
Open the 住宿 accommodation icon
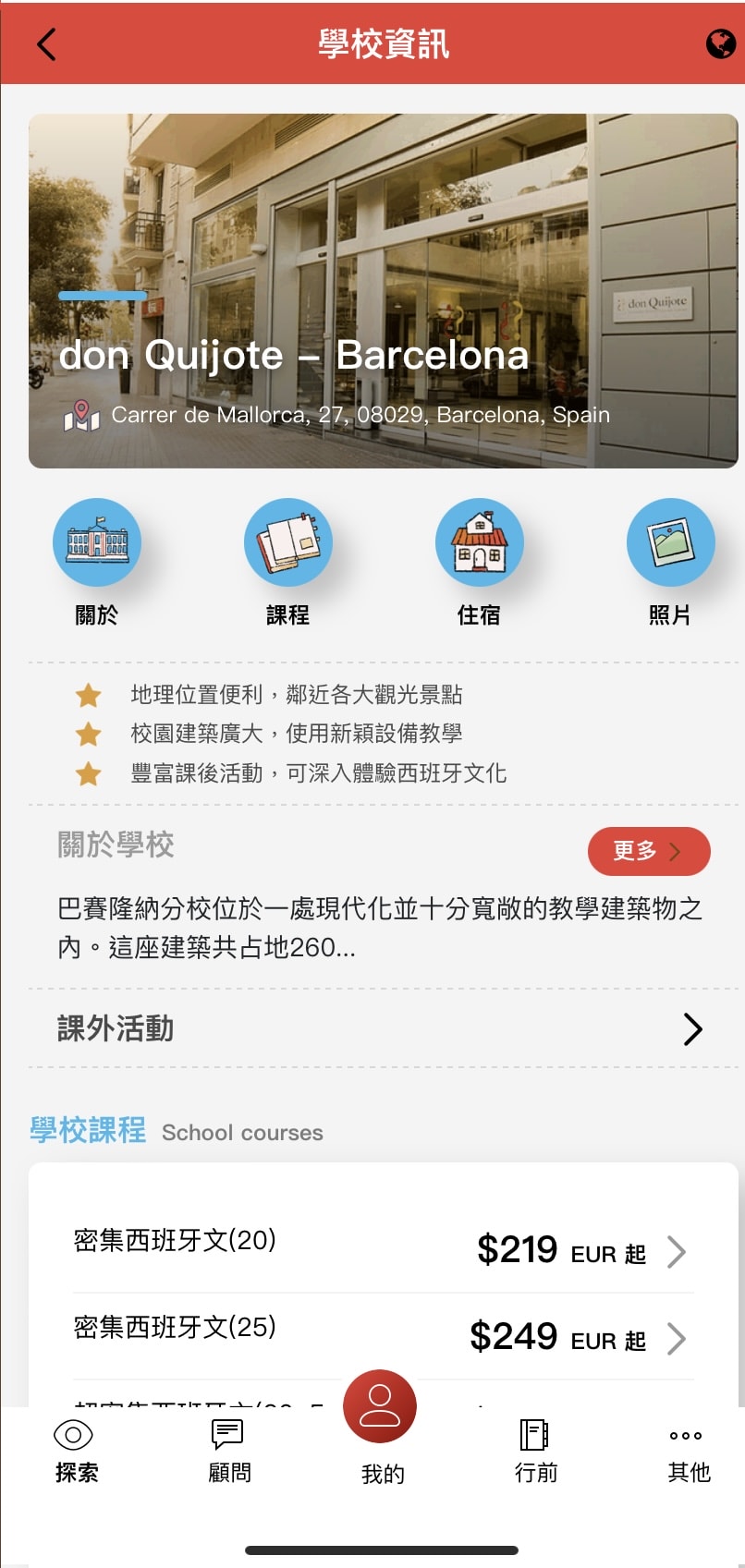pyautogui.click(x=480, y=542)
